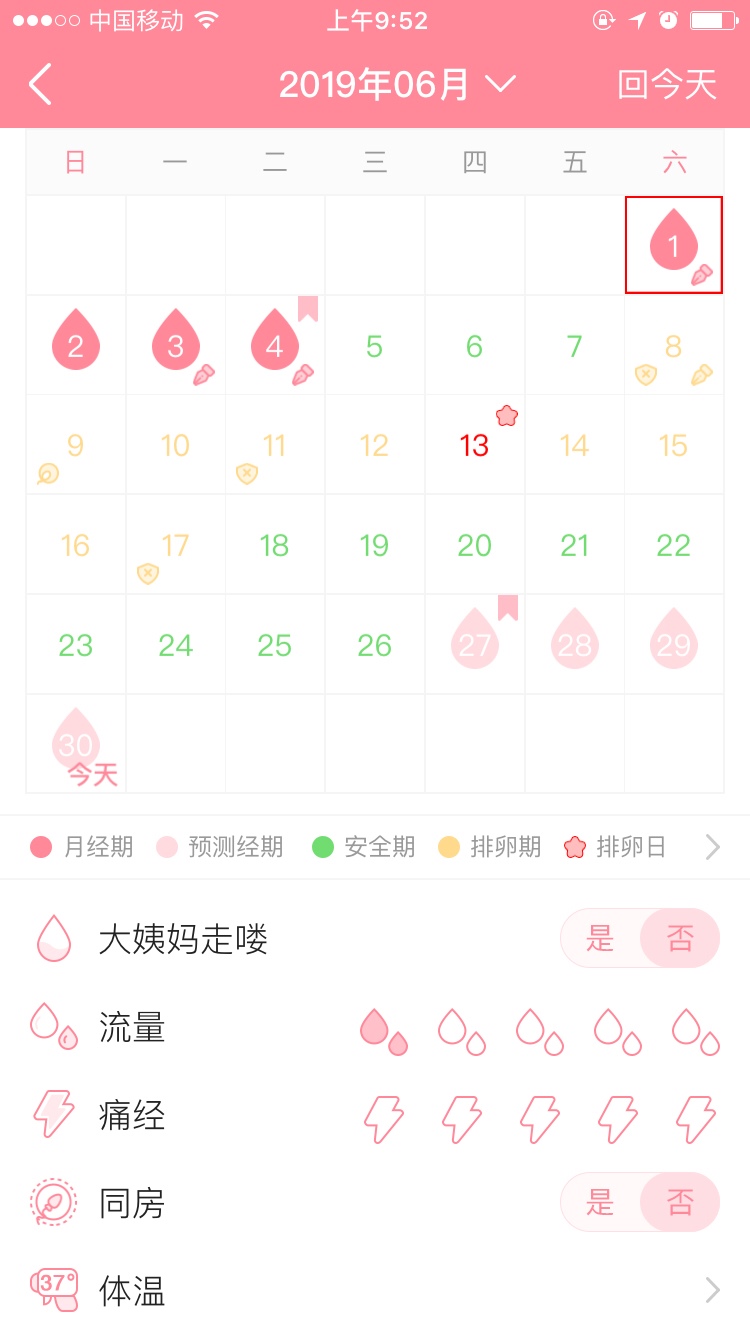Expand the legend with the arrow

tap(712, 848)
